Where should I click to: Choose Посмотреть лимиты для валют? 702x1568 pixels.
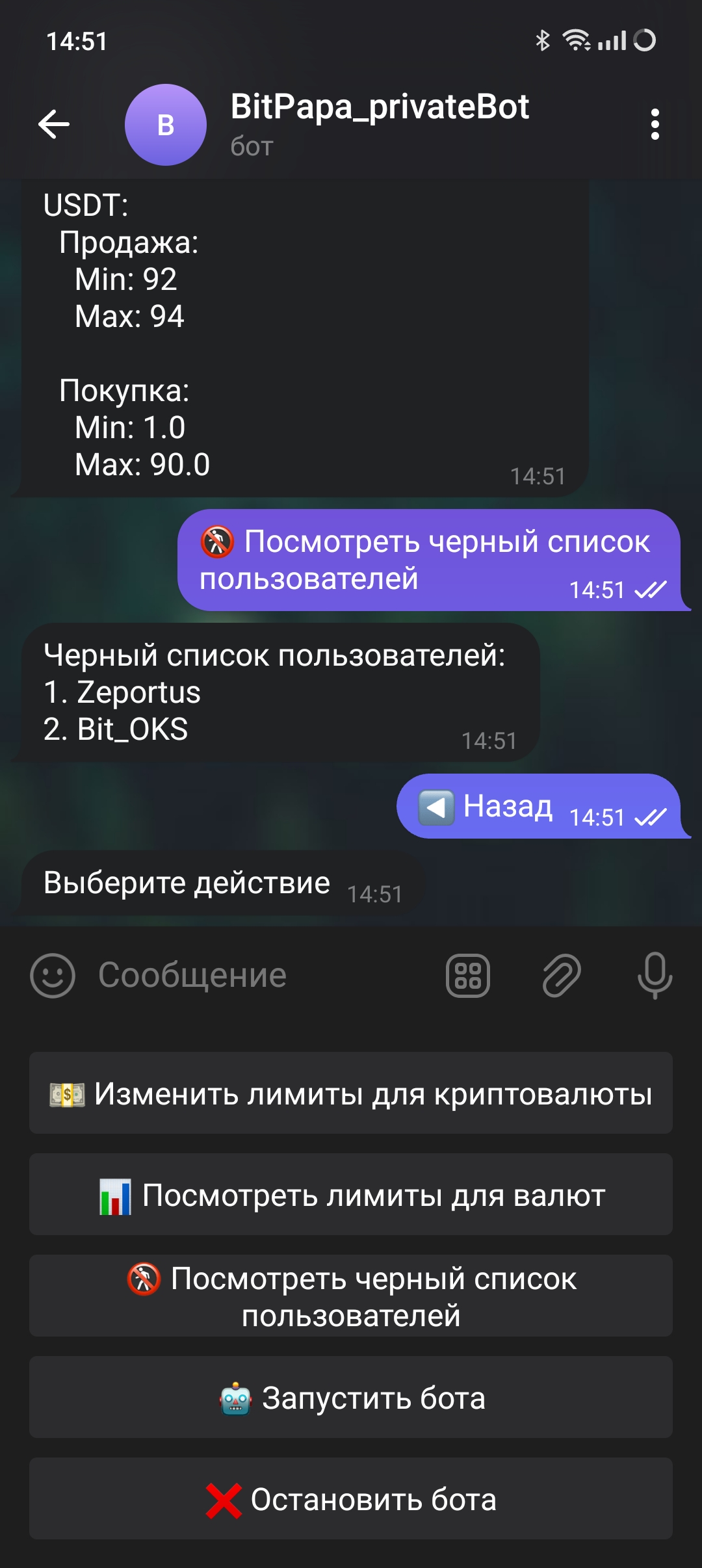(x=351, y=1194)
